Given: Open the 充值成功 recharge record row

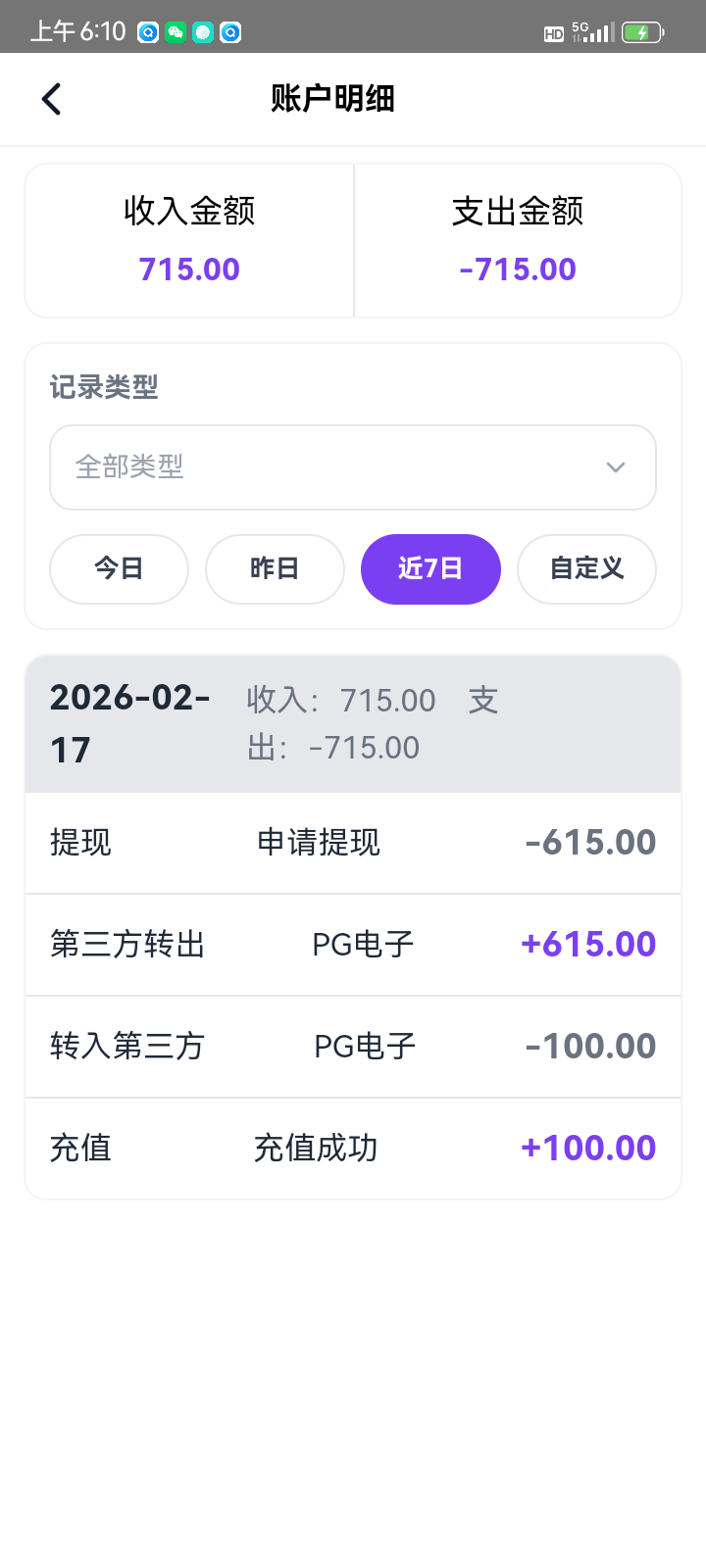Looking at the screenshot, I should [x=353, y=1148].
